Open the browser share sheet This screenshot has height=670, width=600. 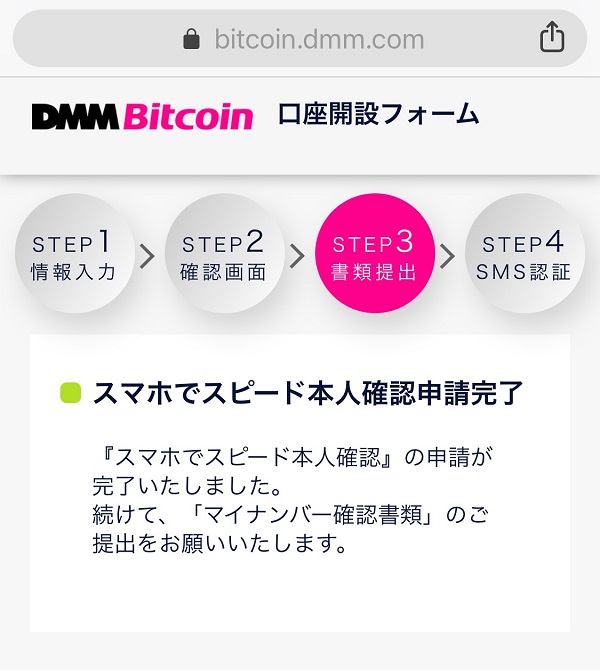pos(552,38)
